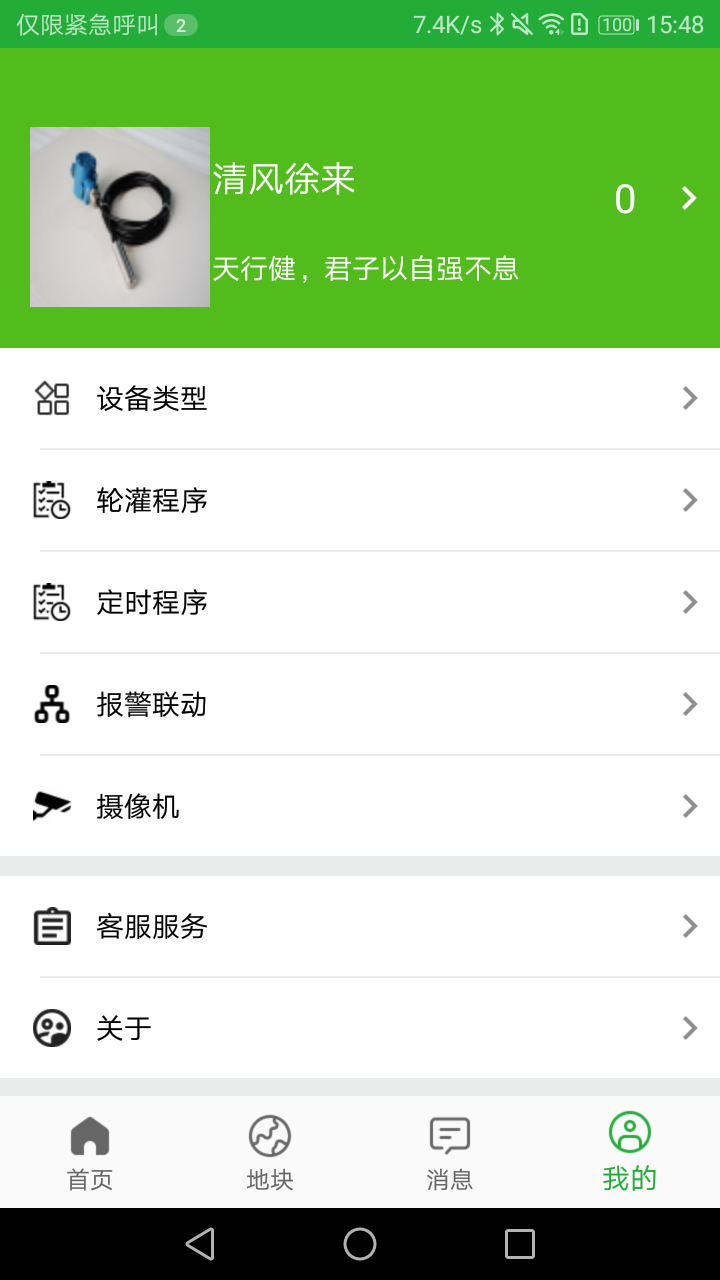Go to 报警联动 settings
This screenshot has width=720, height=1280.
360,705
